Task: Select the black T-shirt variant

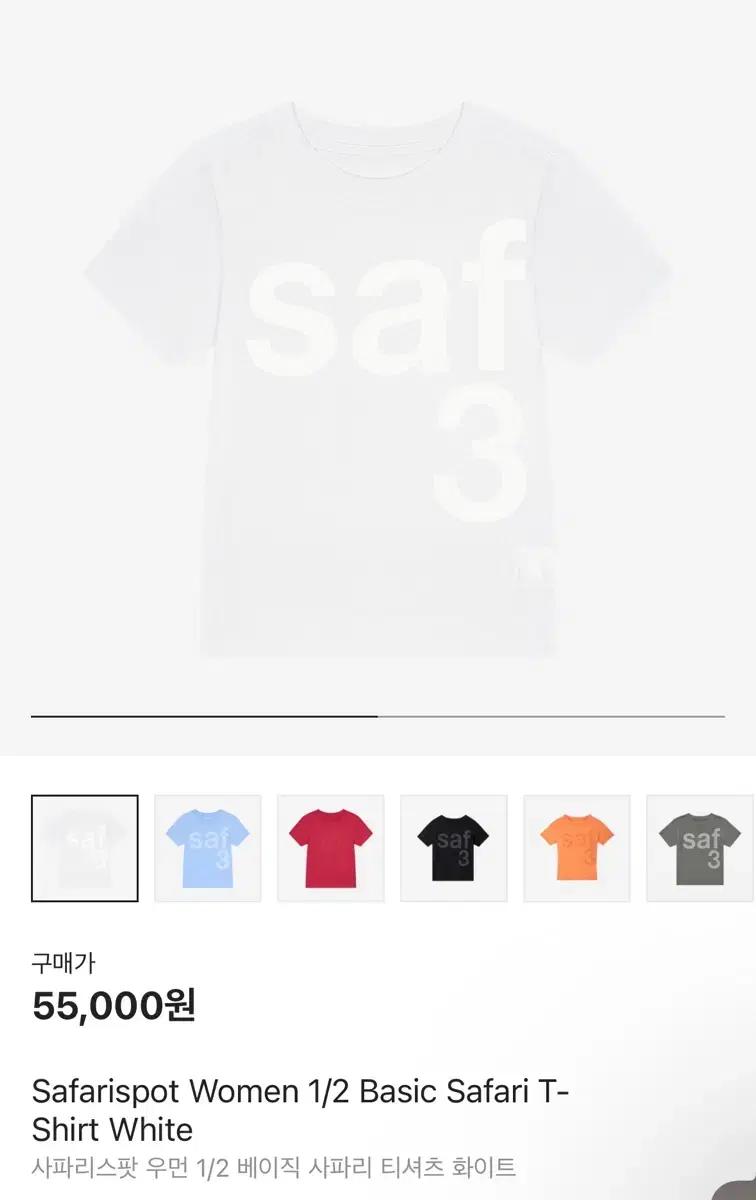Action: (x=453, y=845)
